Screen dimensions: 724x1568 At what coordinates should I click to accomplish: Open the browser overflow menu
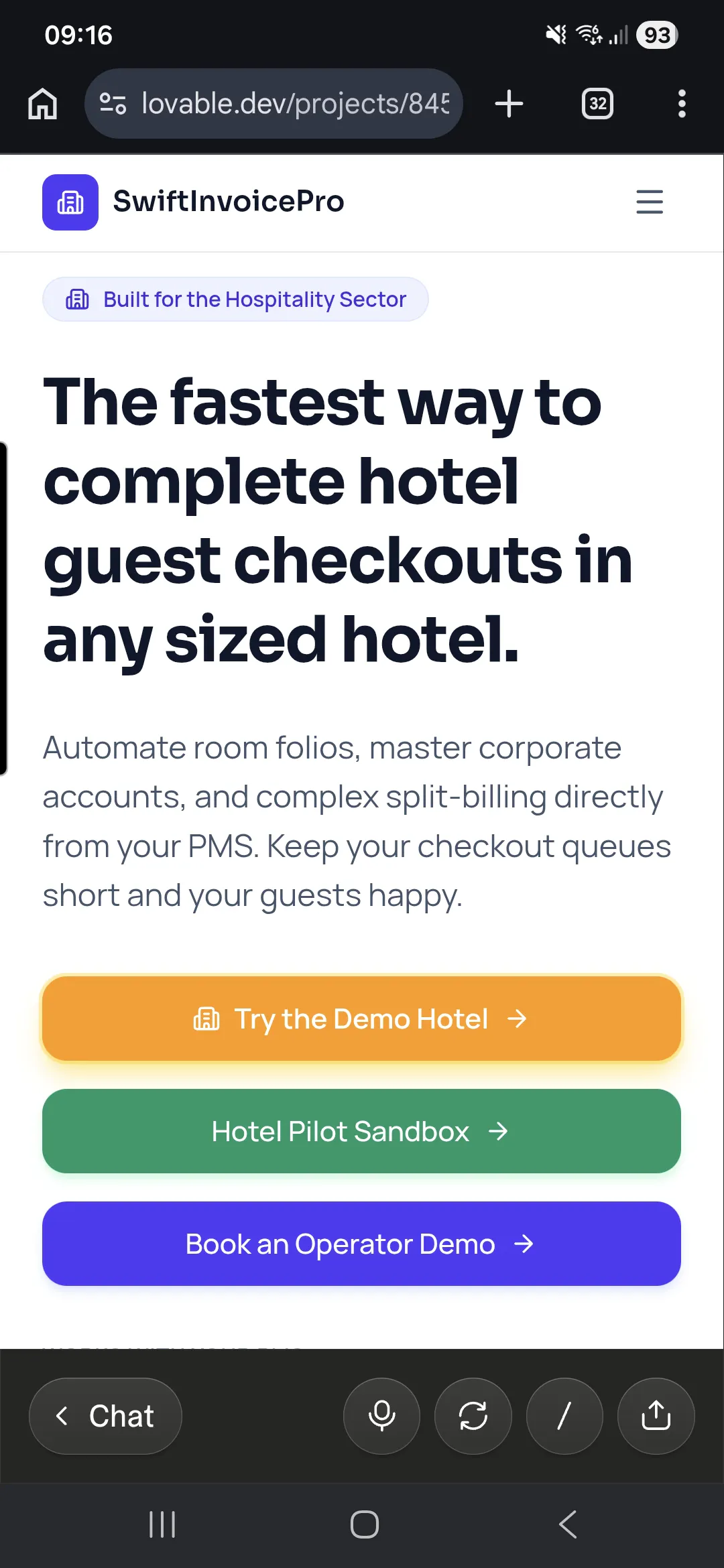pyautogui.click(x=682, y=104)
